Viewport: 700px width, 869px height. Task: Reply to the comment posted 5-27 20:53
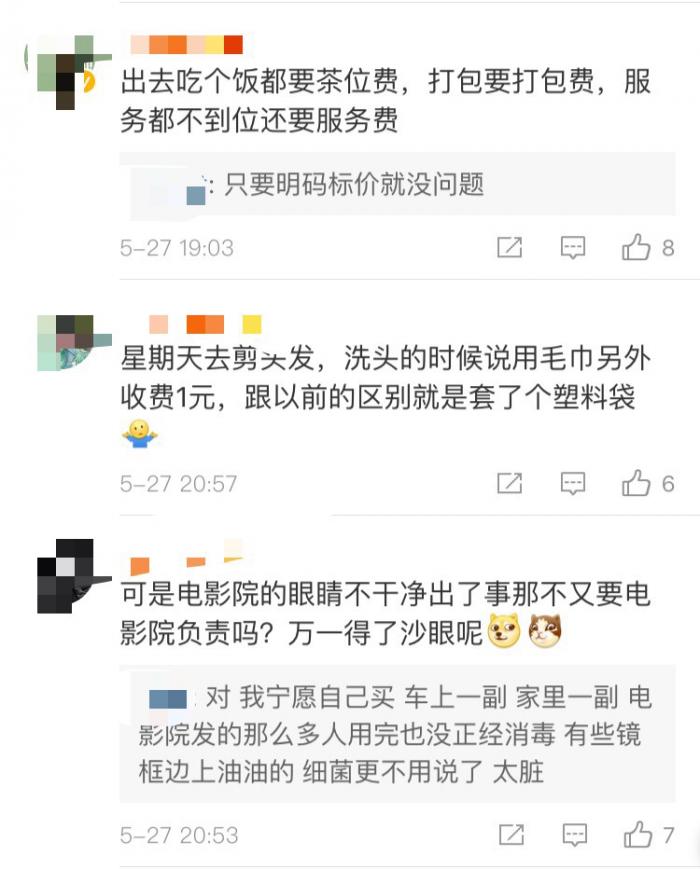[x=572, y=834]
